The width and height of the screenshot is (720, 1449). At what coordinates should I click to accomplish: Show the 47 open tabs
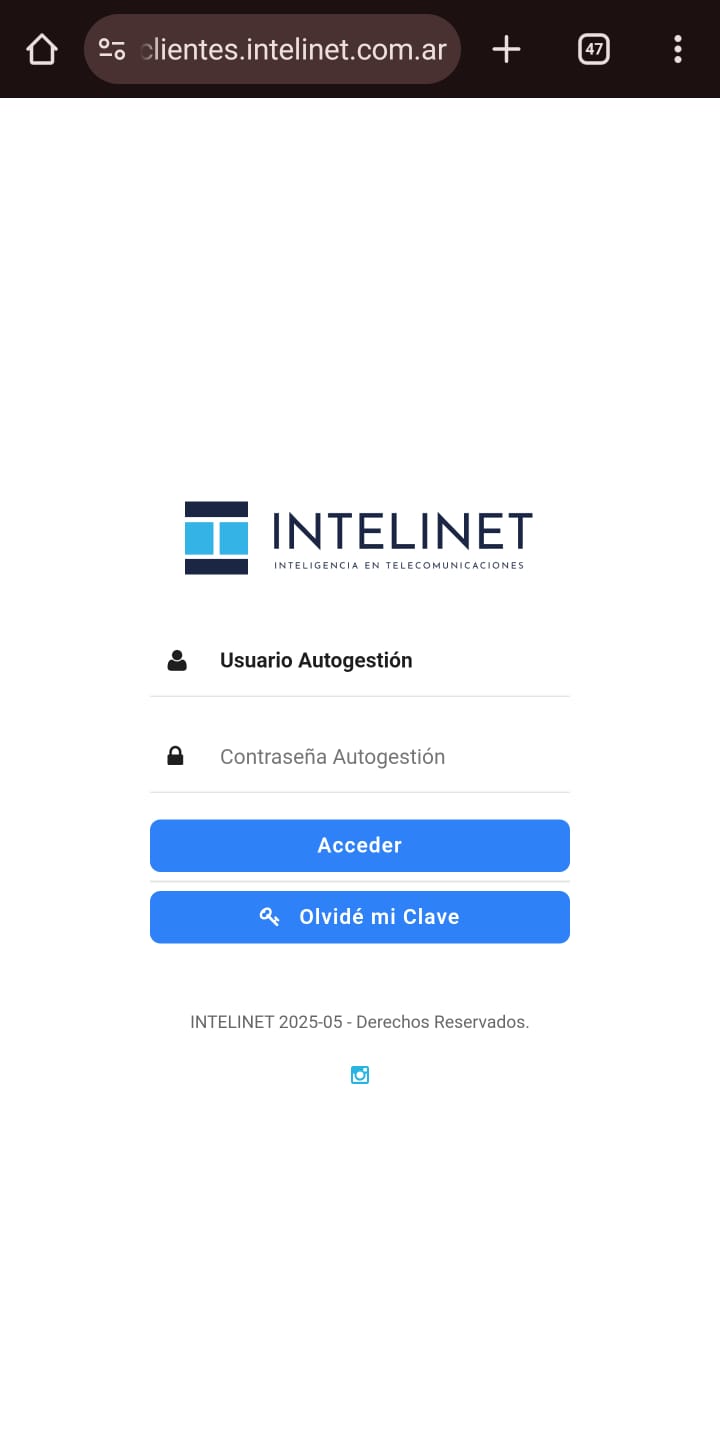click(x=594, y=49)
